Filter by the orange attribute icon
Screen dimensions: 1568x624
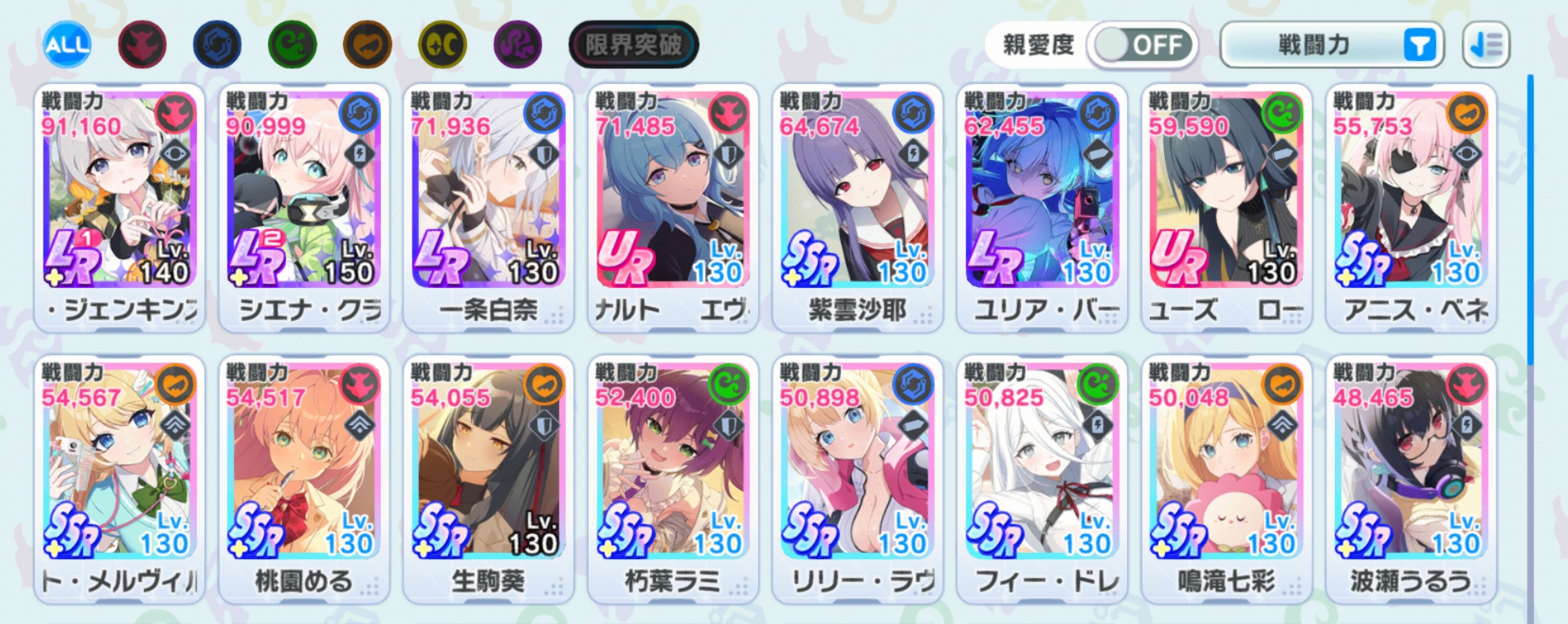(x=367, y=45)
